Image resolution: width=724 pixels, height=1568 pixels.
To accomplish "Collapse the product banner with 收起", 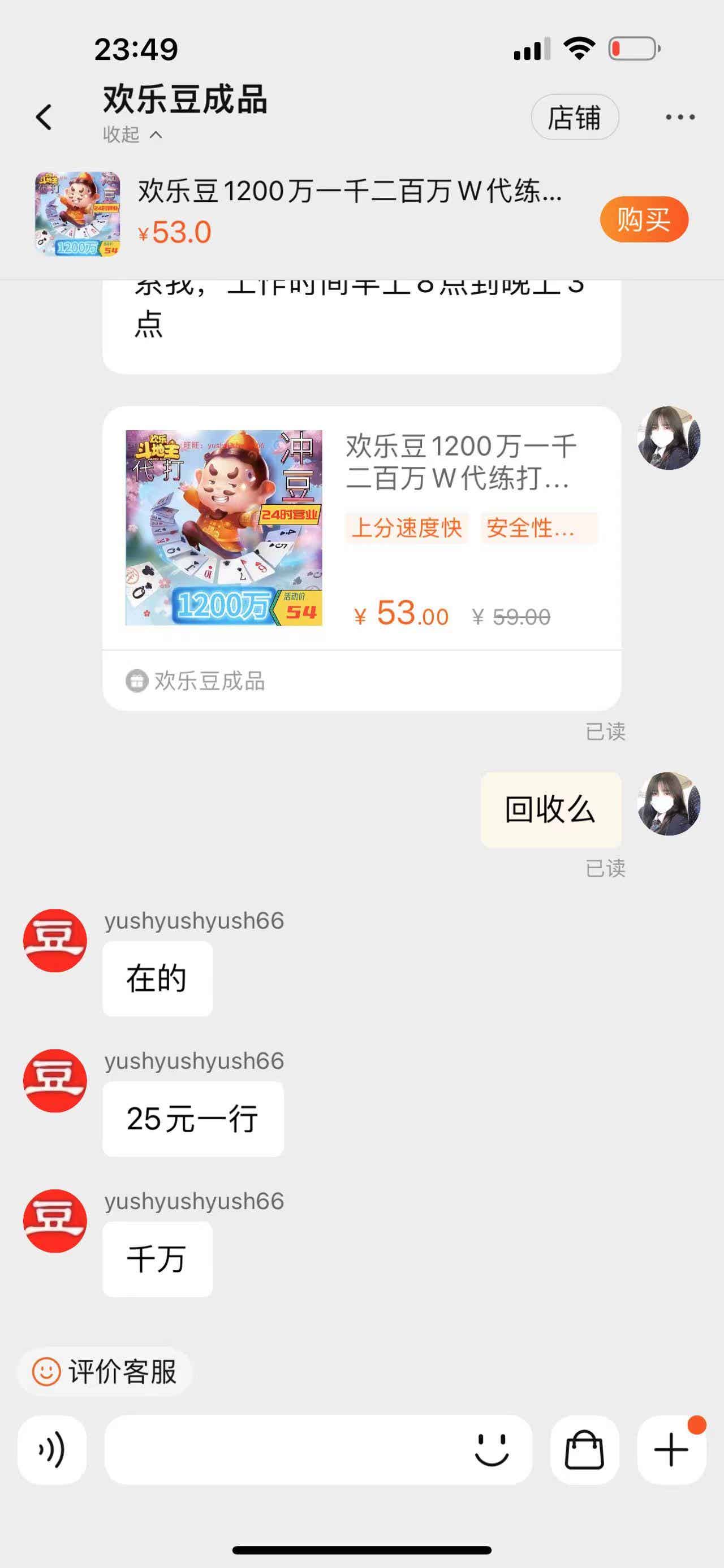I will (132, 135).
